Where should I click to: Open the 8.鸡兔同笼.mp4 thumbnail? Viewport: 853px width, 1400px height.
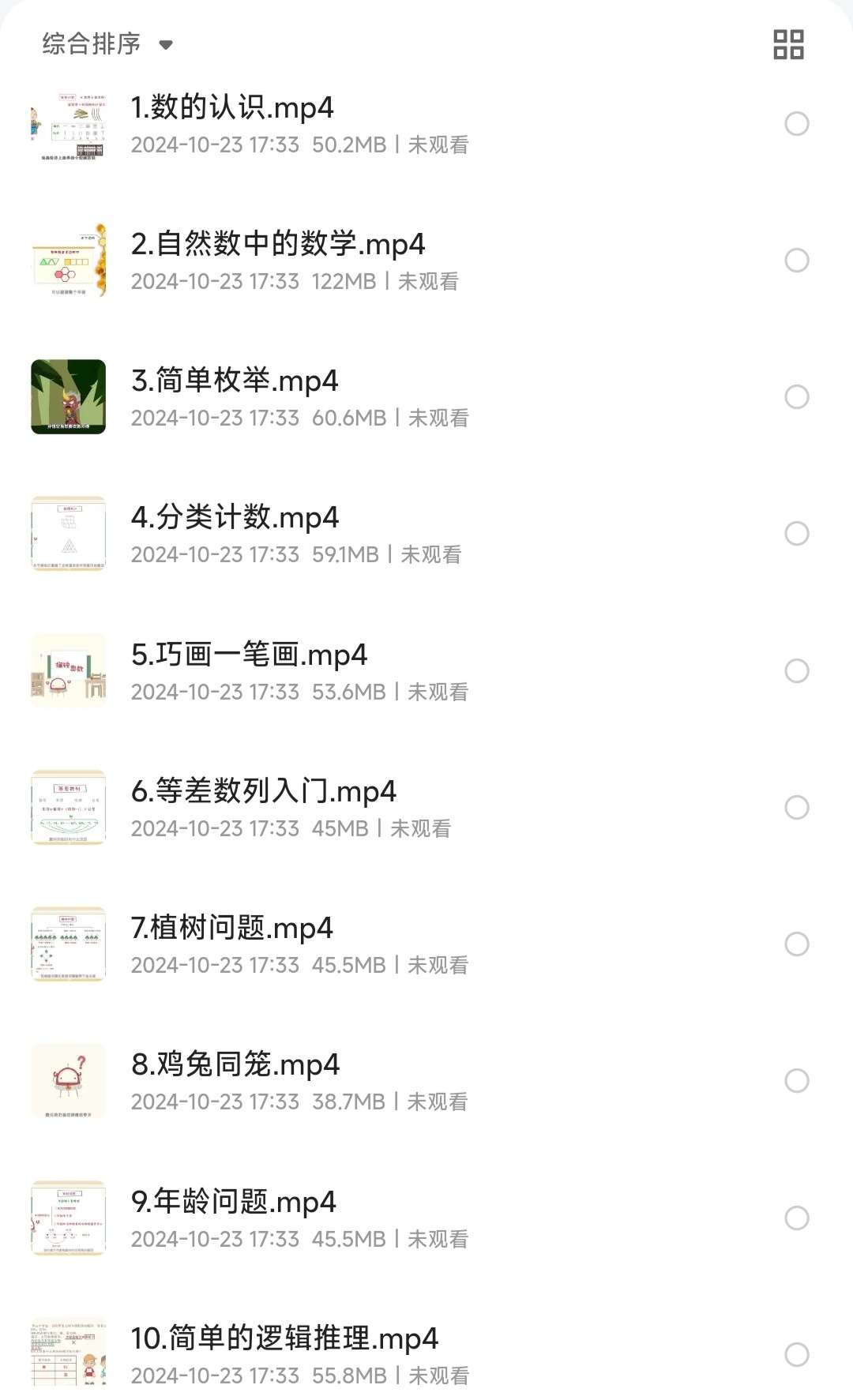click(x=67, y=1082)
